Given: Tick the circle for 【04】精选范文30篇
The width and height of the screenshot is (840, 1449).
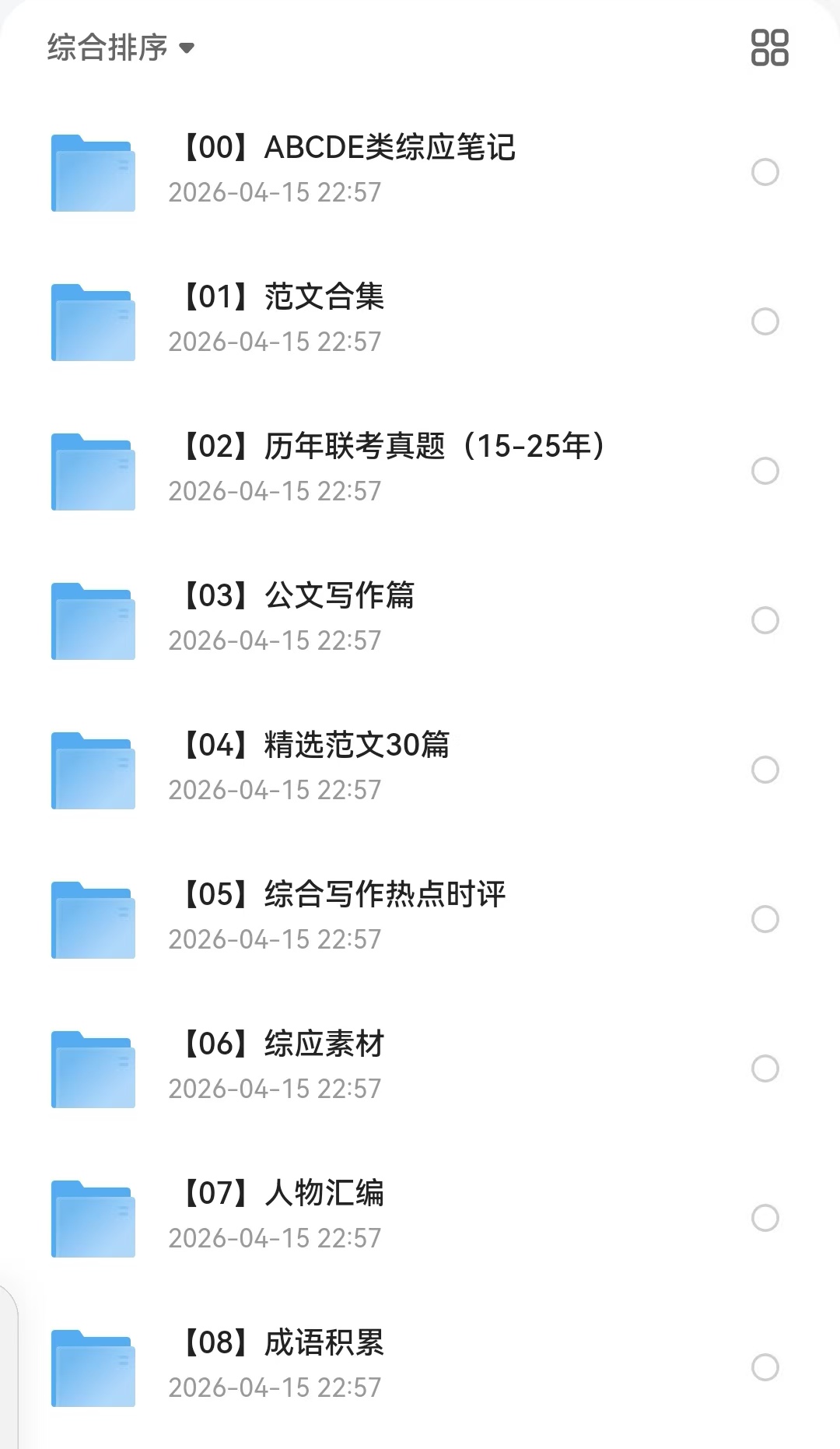Looking at the screenshot, I should 765,770.
